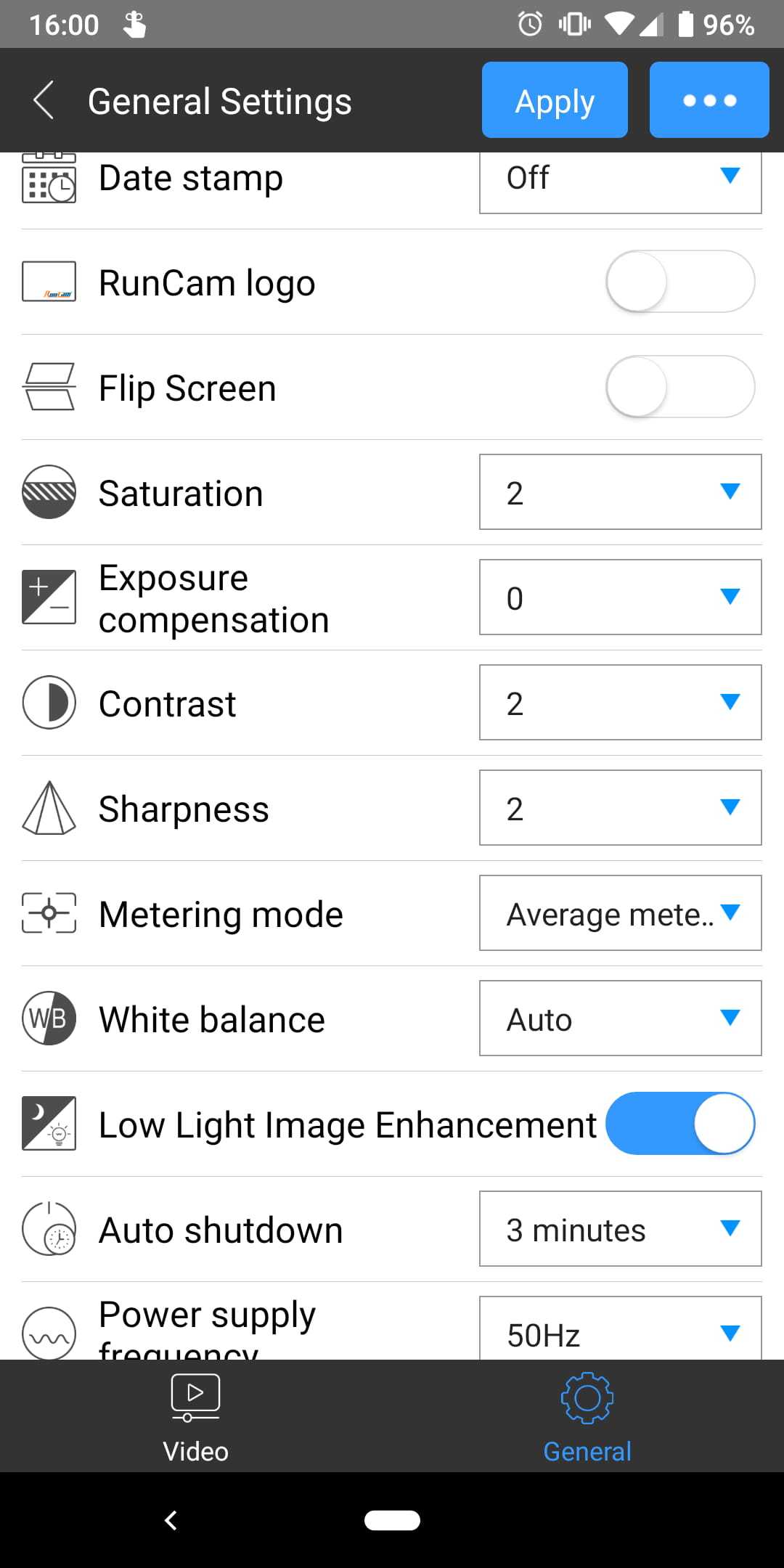Image resolution: width=784 pixels, height=1568 pixels.
Task: Change Auto shutdown time
Action: 621,1229
